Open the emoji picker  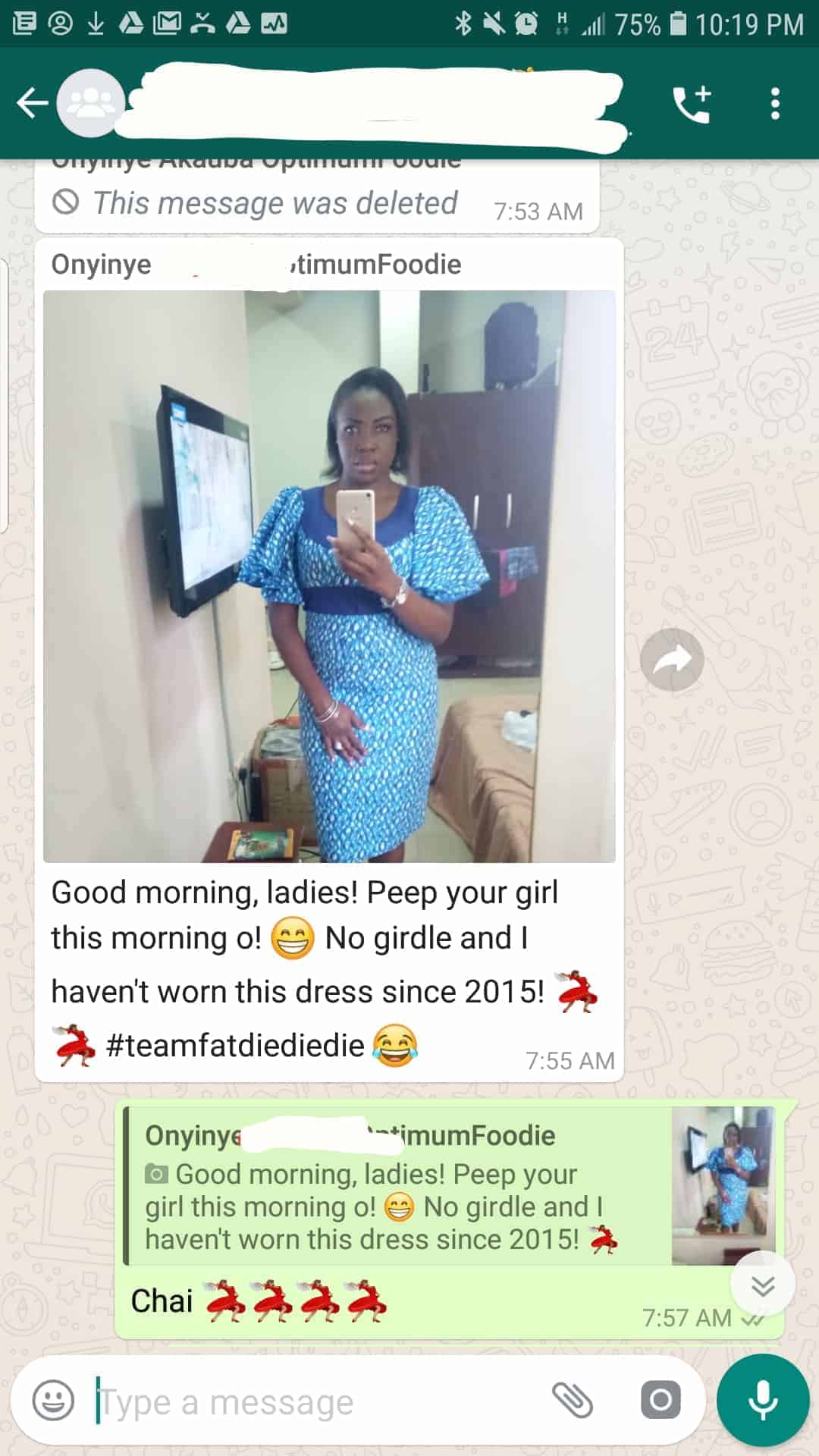coord(53,1400)
